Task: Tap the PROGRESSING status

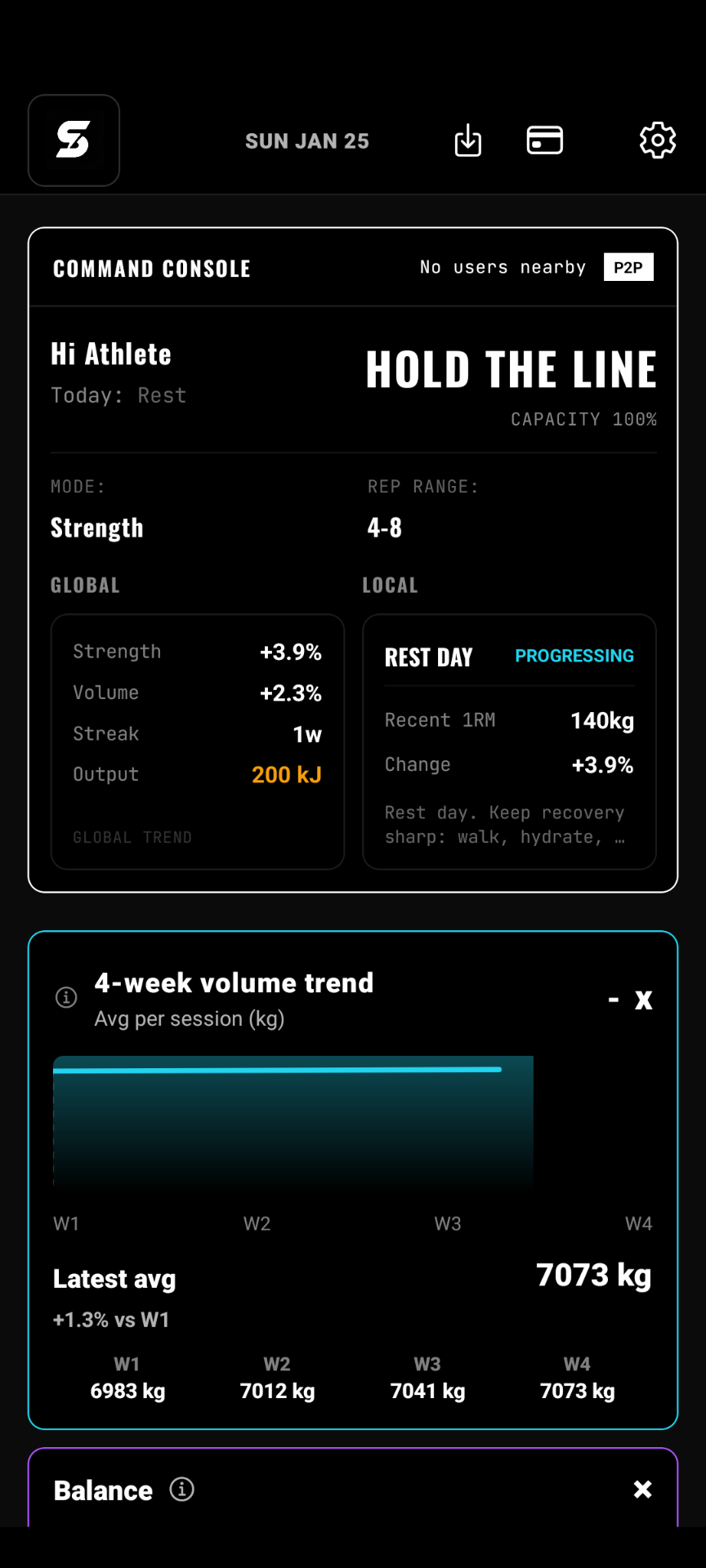Action: [x=574, y=656]
